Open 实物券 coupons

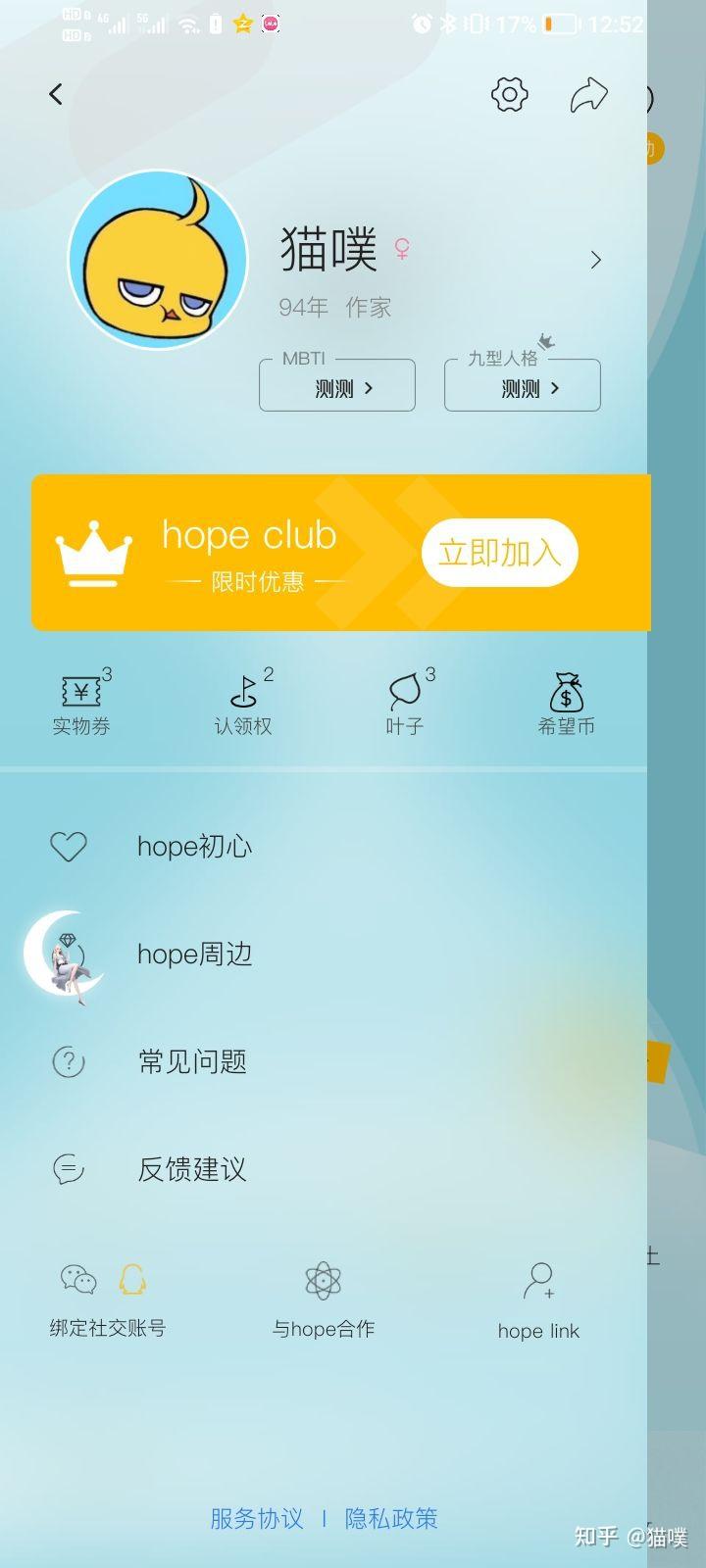81,704
